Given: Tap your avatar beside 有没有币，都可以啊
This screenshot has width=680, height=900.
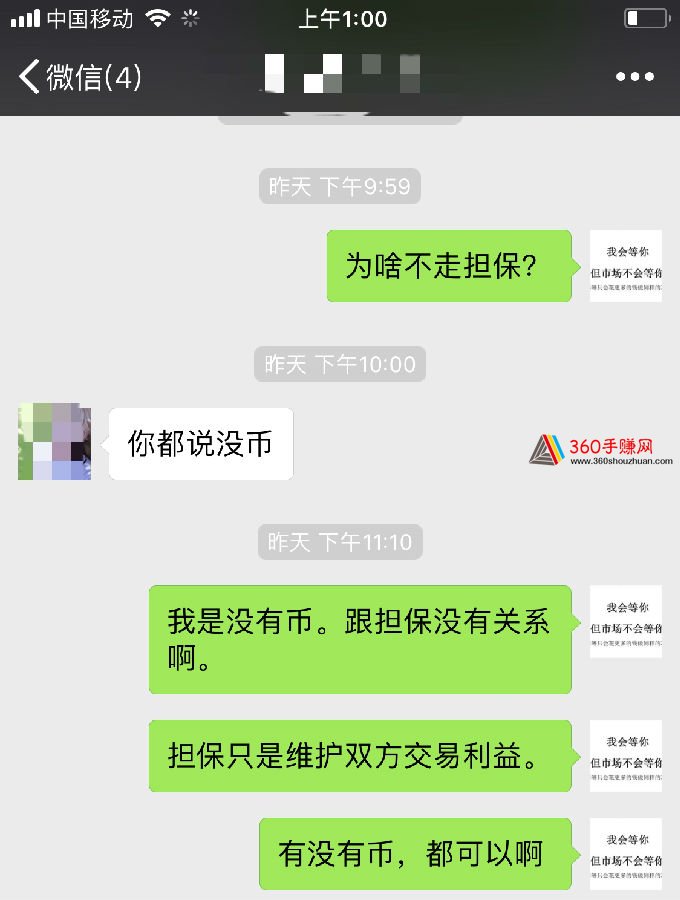Looking at the screenshot, I should pyautogui.click(x=625, y=853).
